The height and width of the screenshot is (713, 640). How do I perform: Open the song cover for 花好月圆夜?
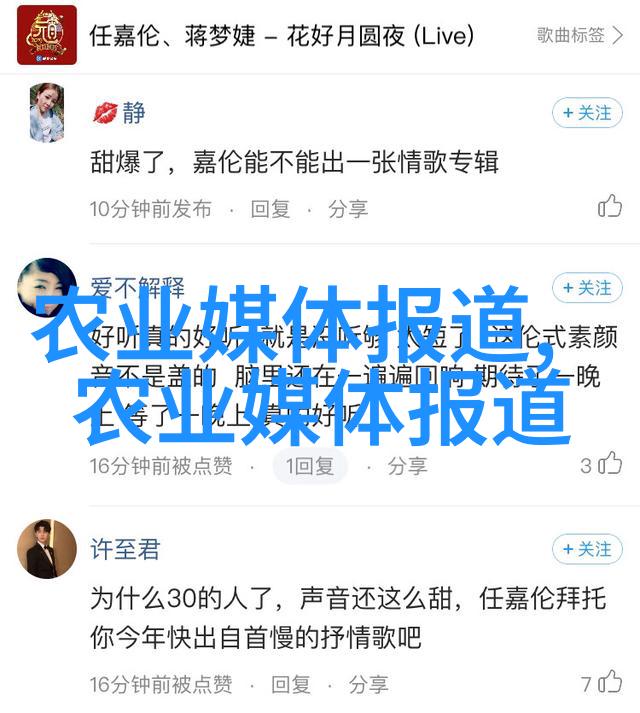(46, 35)
